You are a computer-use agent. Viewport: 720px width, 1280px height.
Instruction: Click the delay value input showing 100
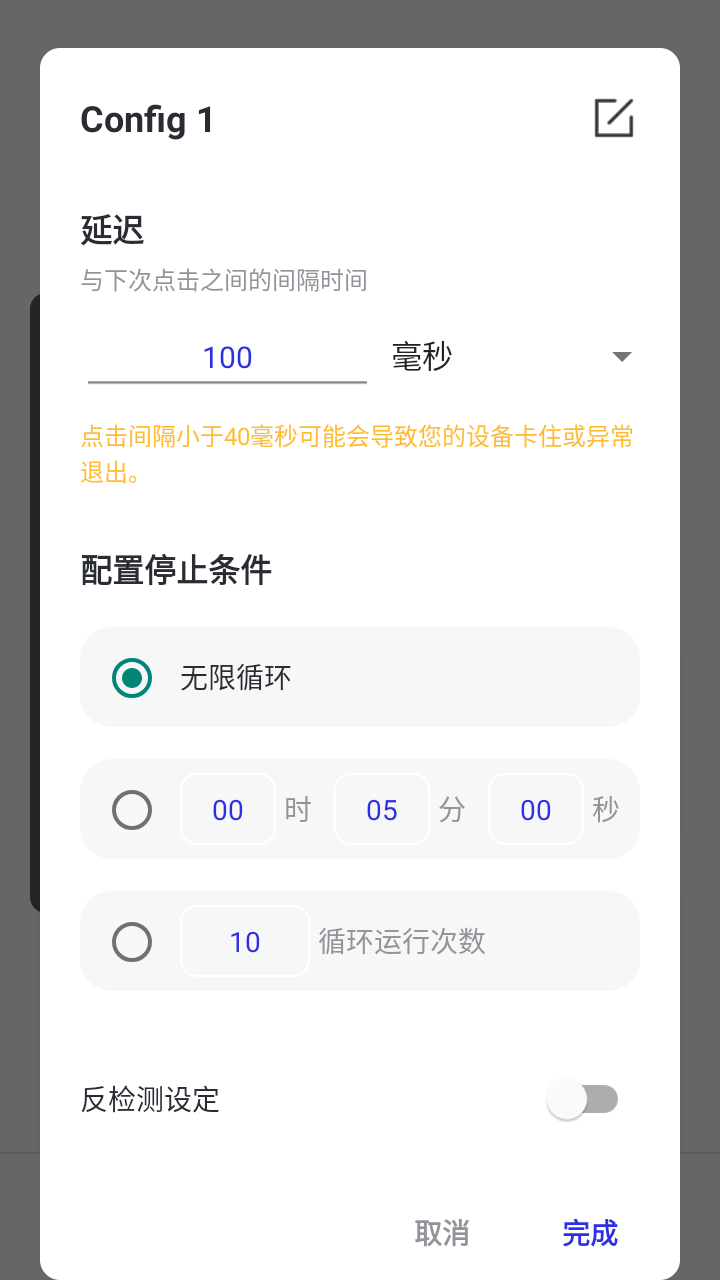click(226, 356)
